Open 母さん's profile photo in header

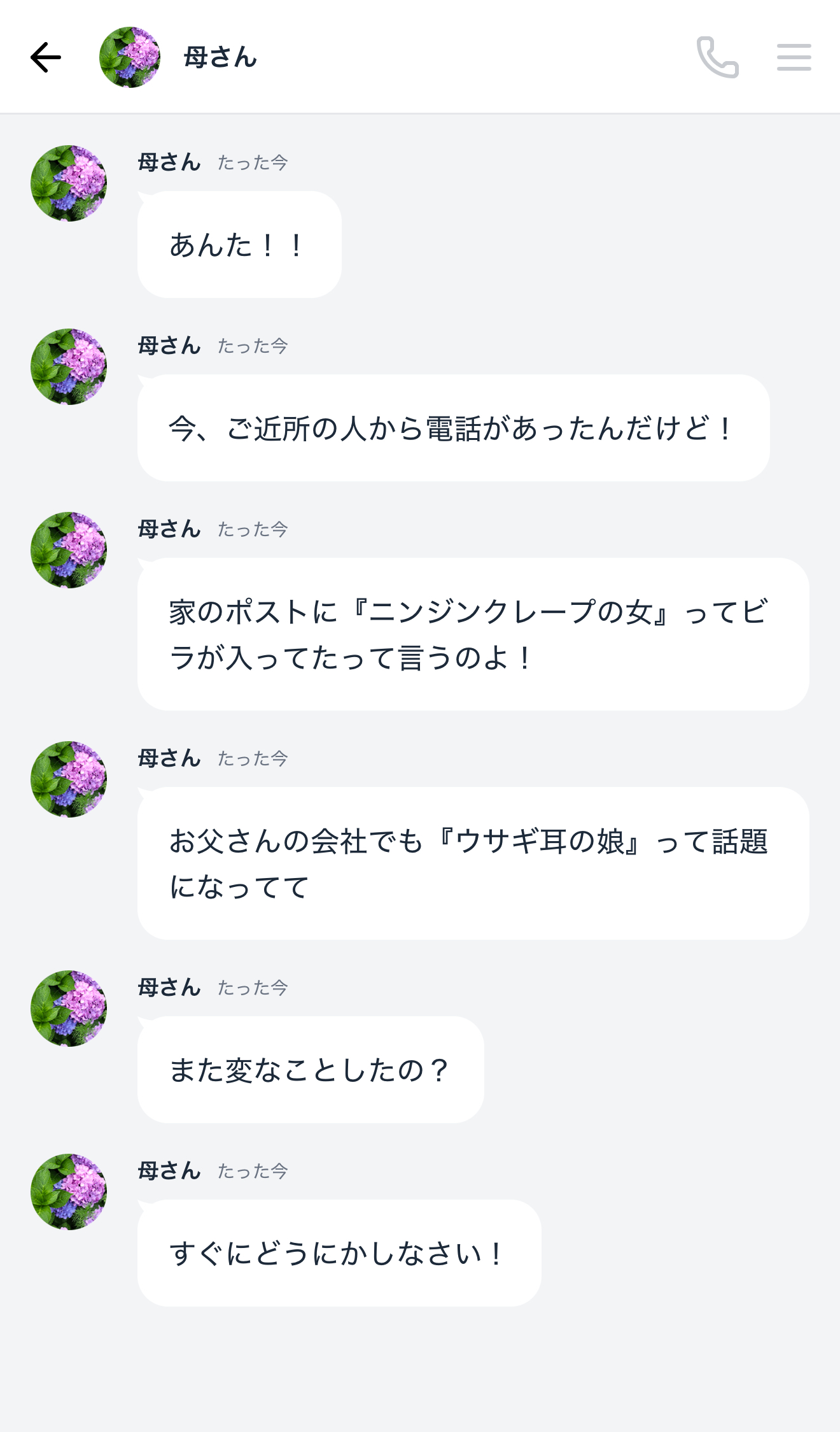pos(130,57)
